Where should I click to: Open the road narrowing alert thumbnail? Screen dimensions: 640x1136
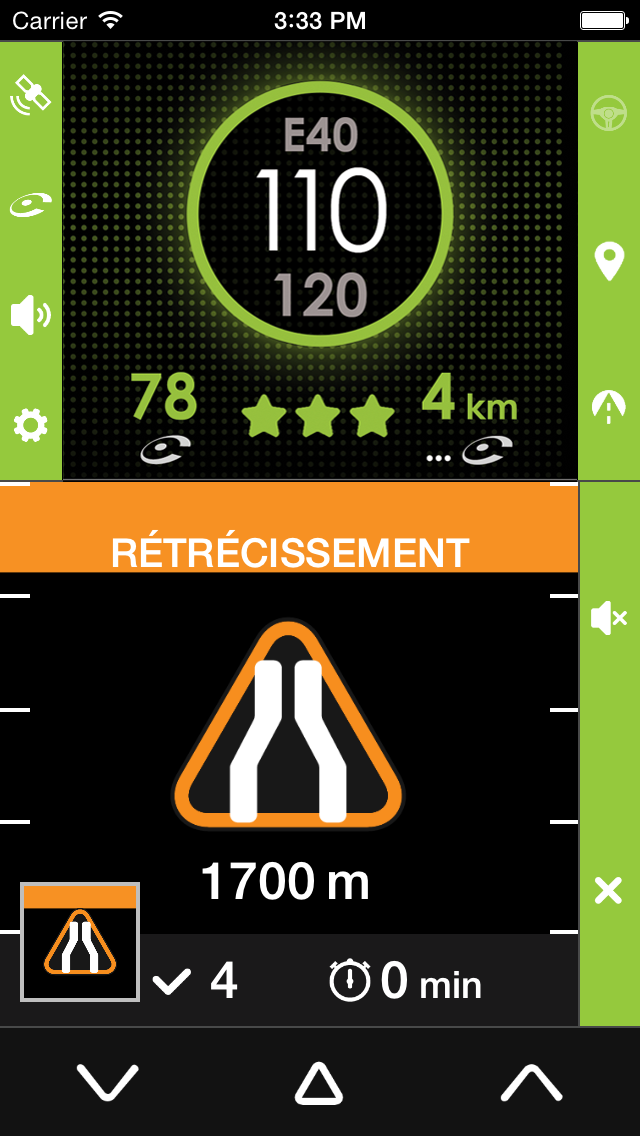[x=80, y=942]
